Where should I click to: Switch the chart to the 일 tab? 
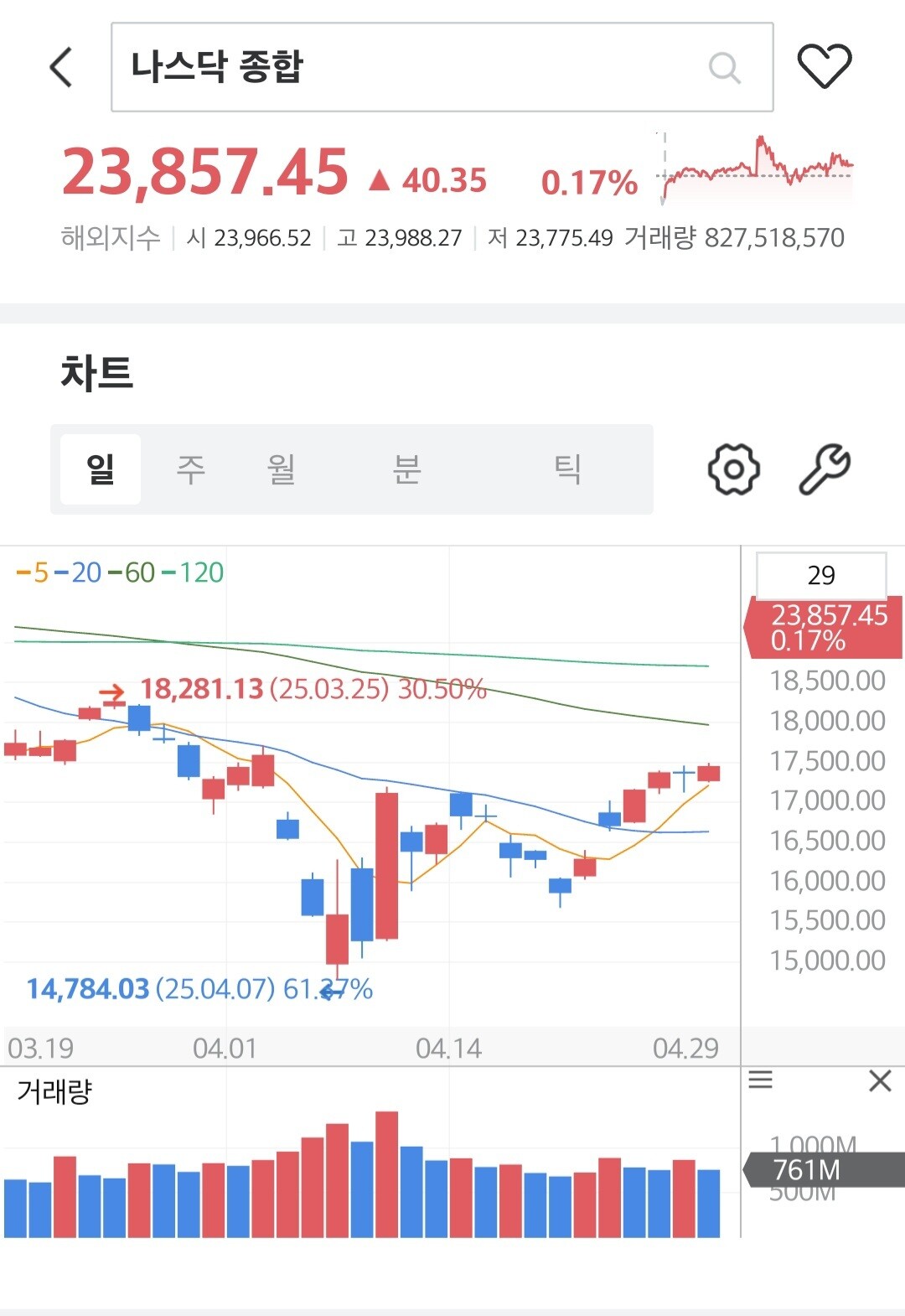[x=101, y=469]
